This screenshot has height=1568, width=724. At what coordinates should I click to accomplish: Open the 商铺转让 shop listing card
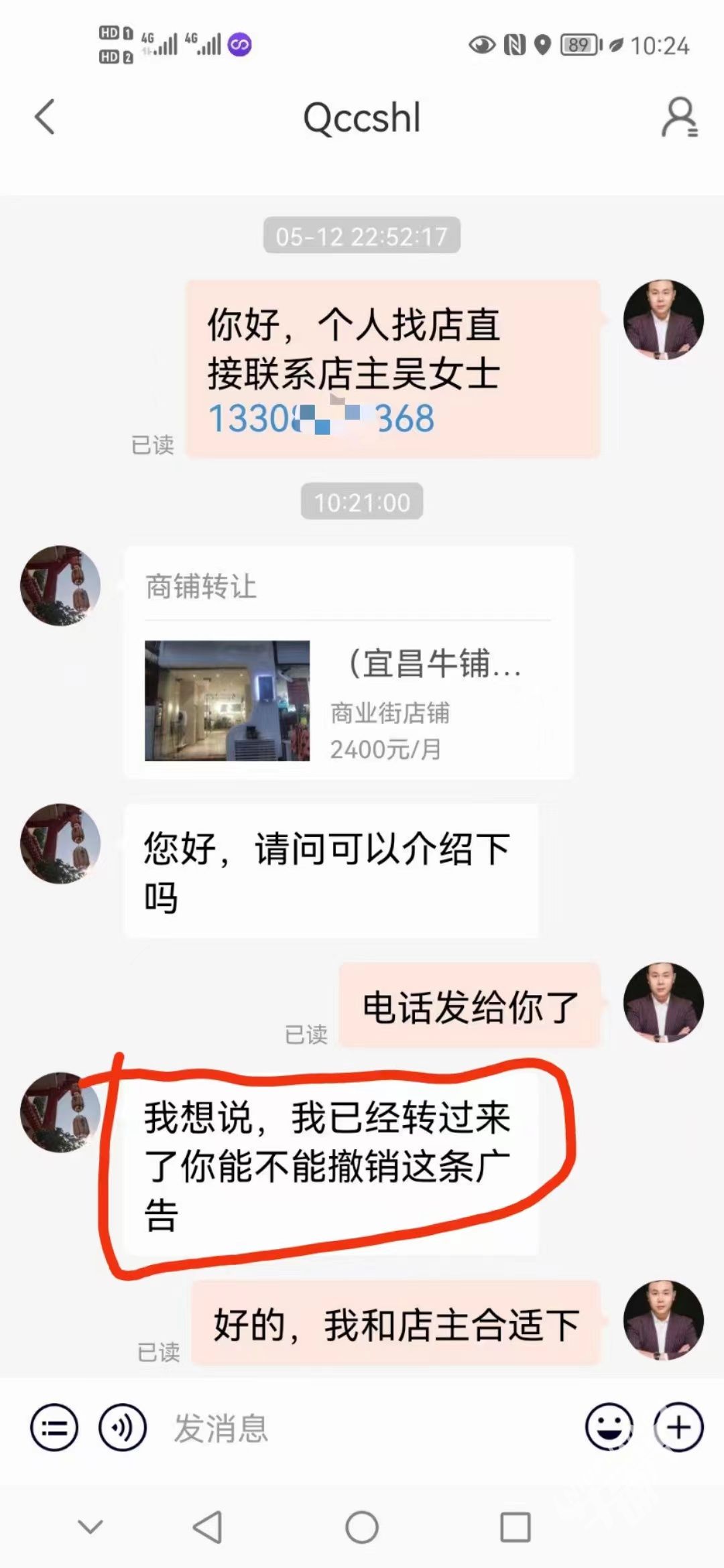pyautogui.click(x=349, y=662)
